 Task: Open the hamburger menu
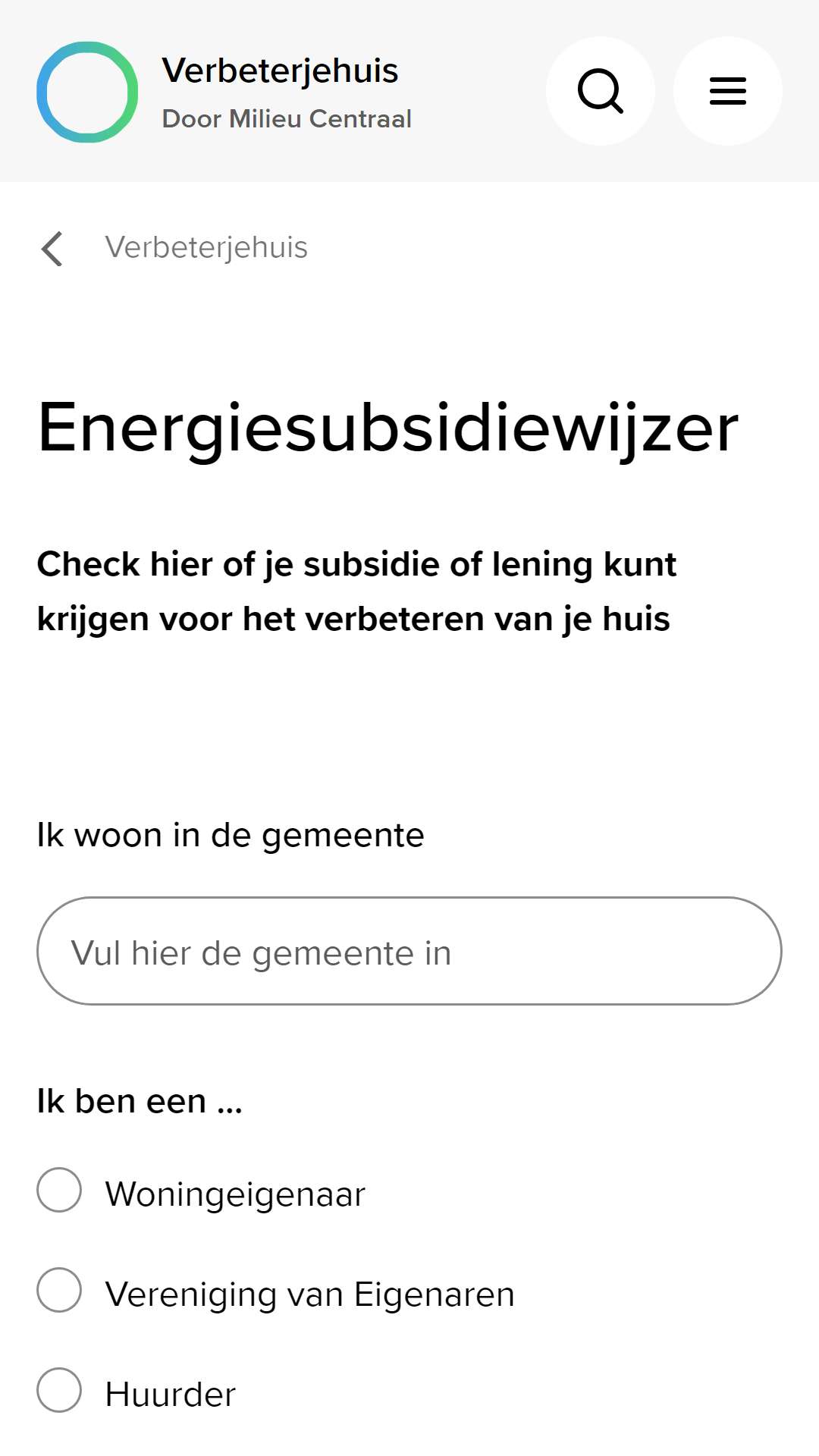pyautogui.click(x=727, y=91)
